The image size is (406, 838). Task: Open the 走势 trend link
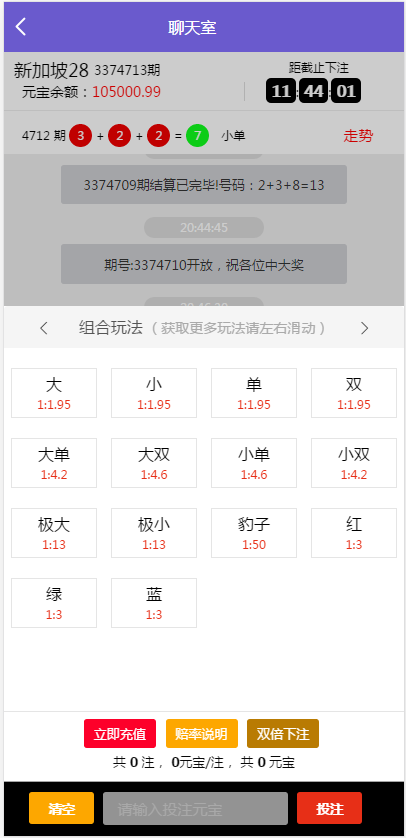(x=358, y=136)
